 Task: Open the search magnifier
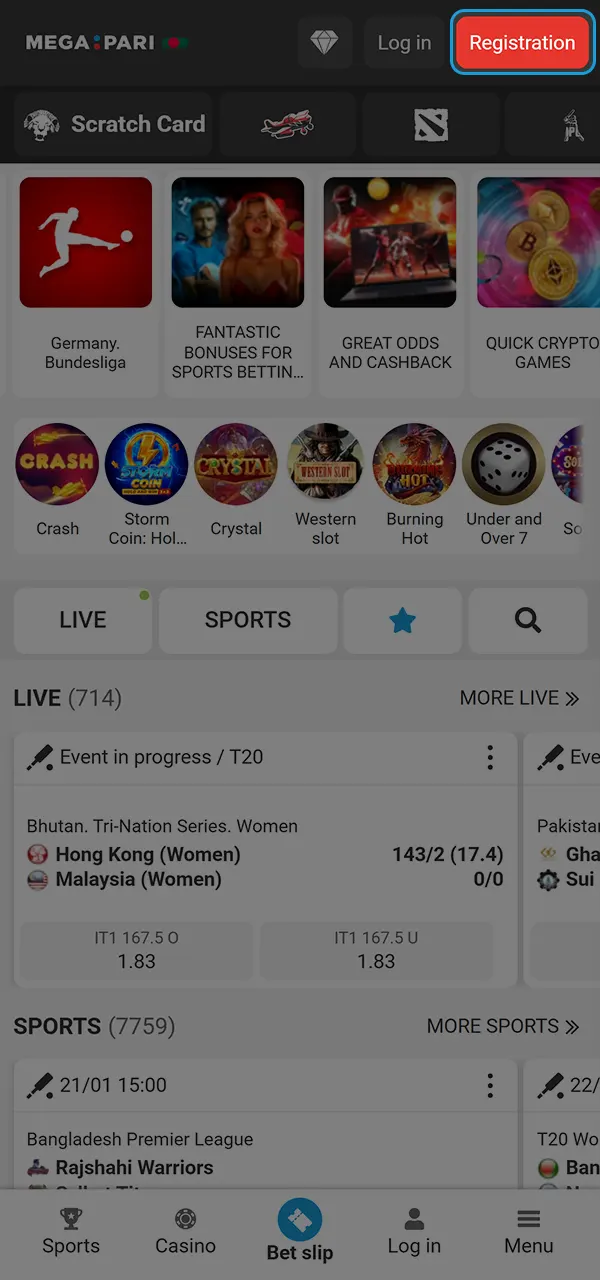click(x=527, y=620)
